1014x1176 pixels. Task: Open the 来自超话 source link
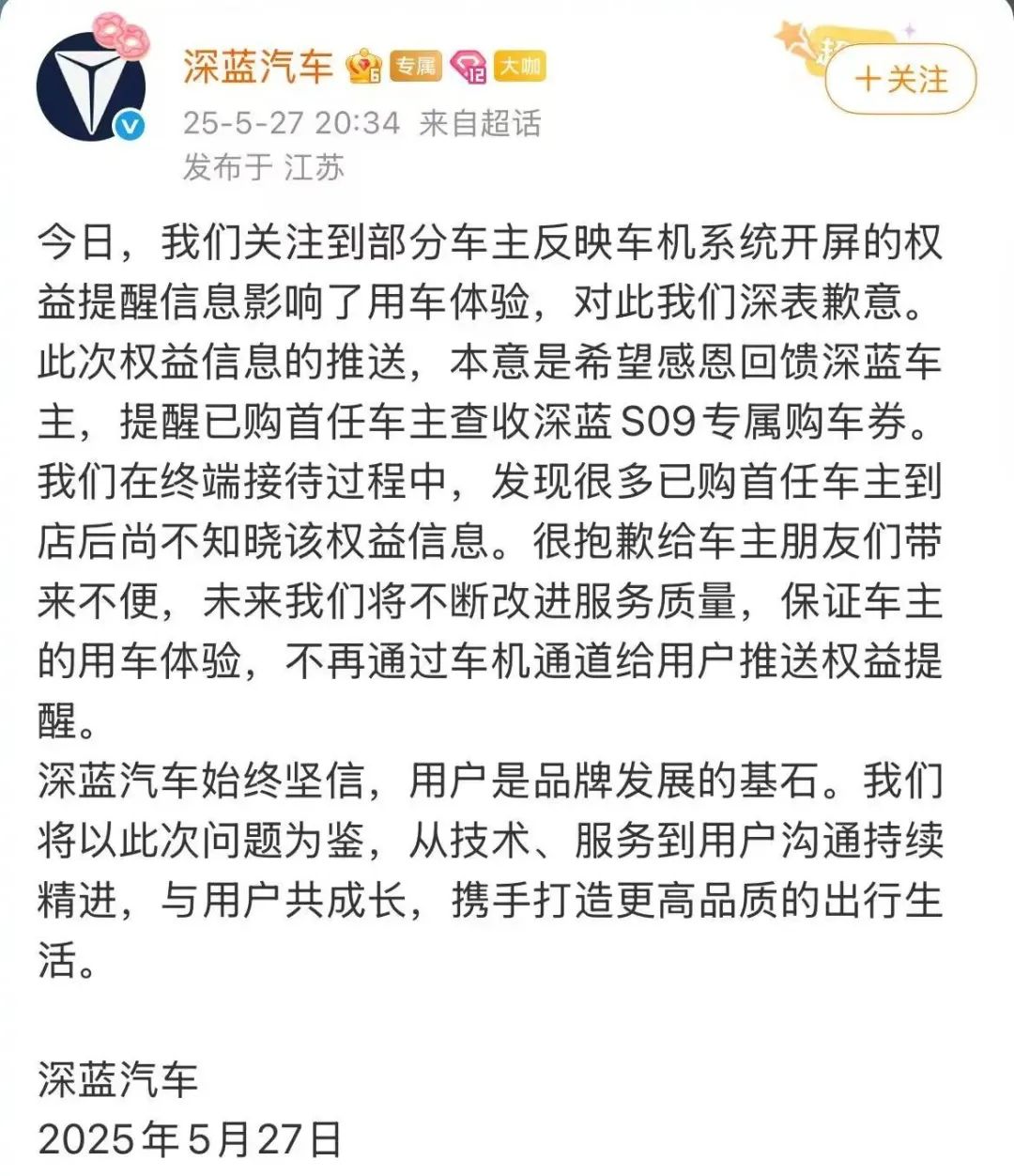(x=480, y=123)
